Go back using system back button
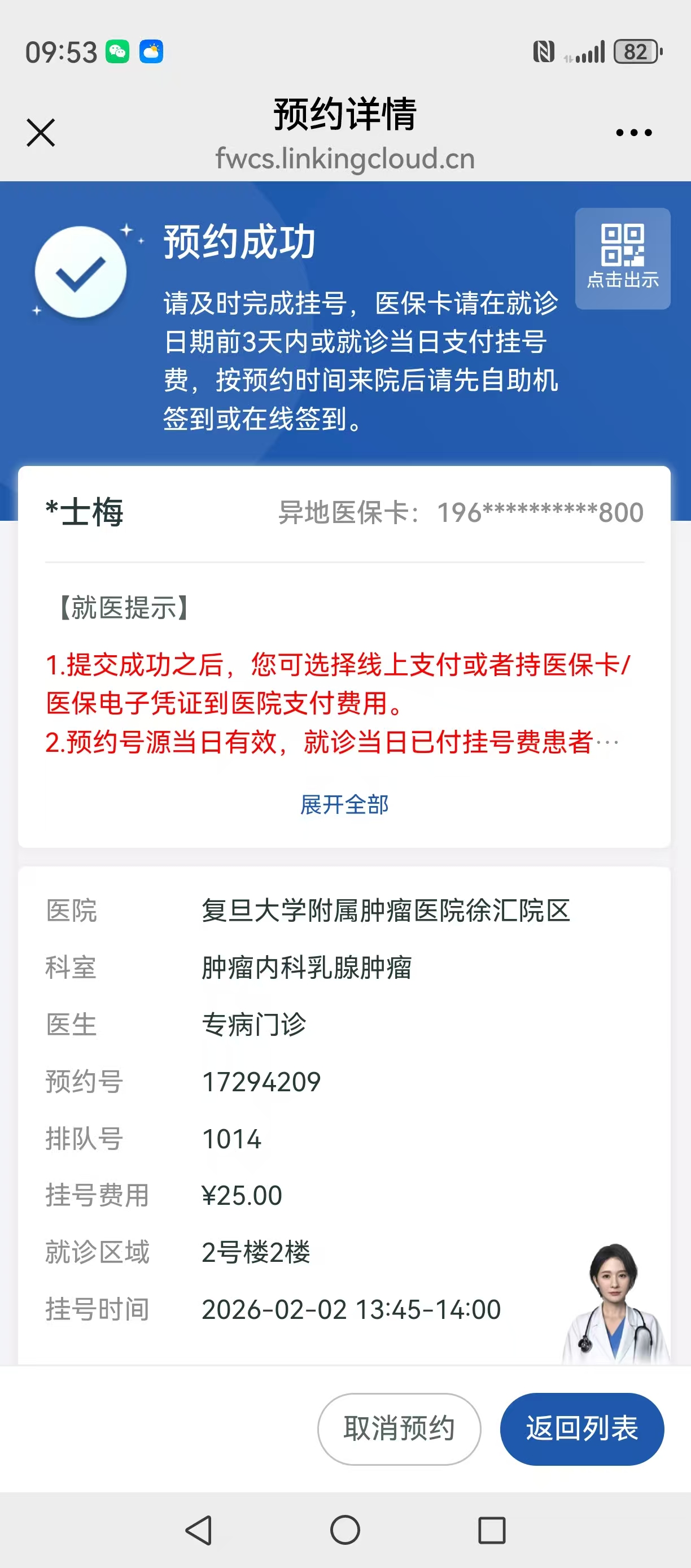Image resolution: width=691 pixels, height=1568 pixels. (x=199, y=1530)
